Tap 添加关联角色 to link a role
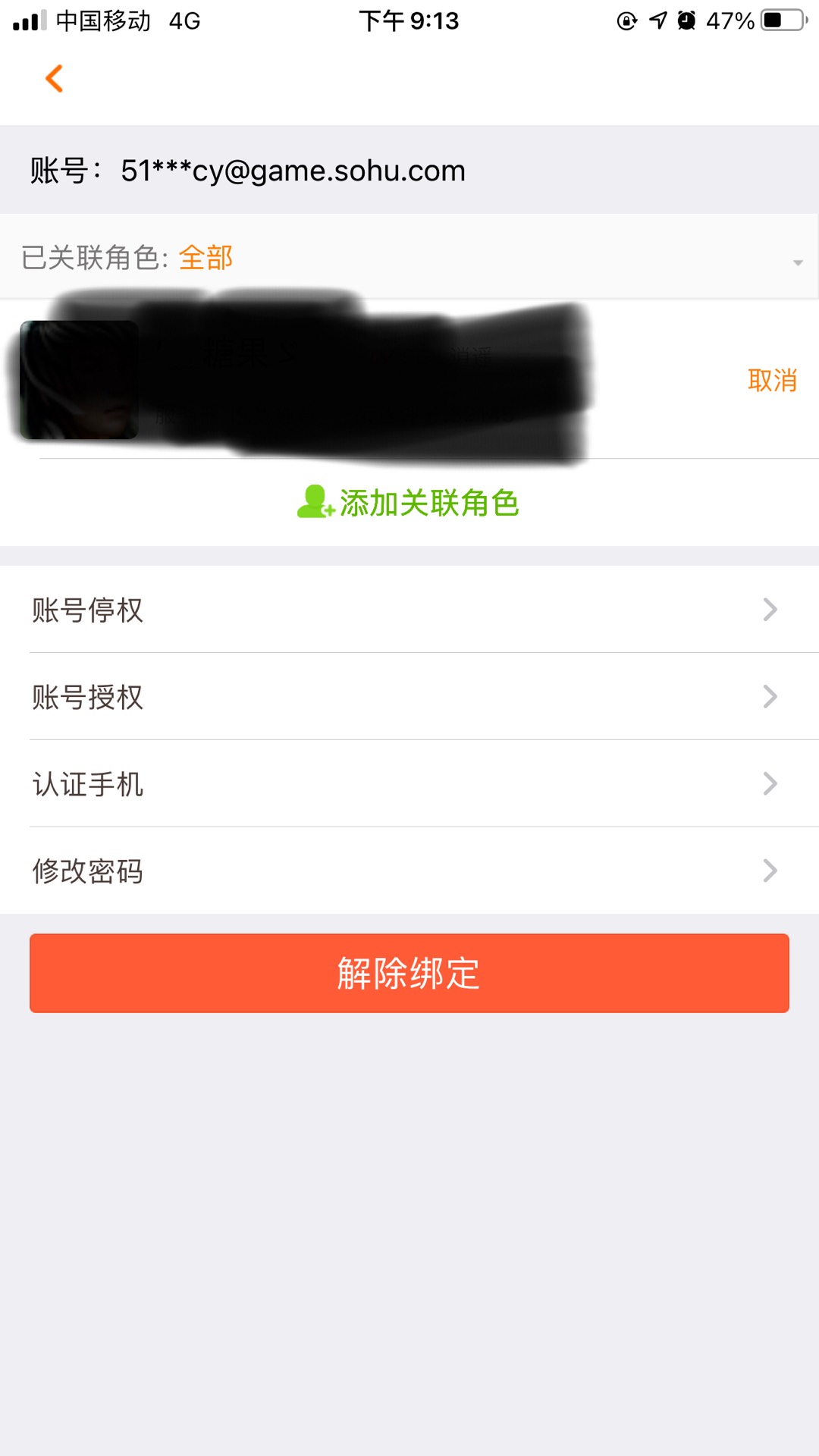 (409, 503)
